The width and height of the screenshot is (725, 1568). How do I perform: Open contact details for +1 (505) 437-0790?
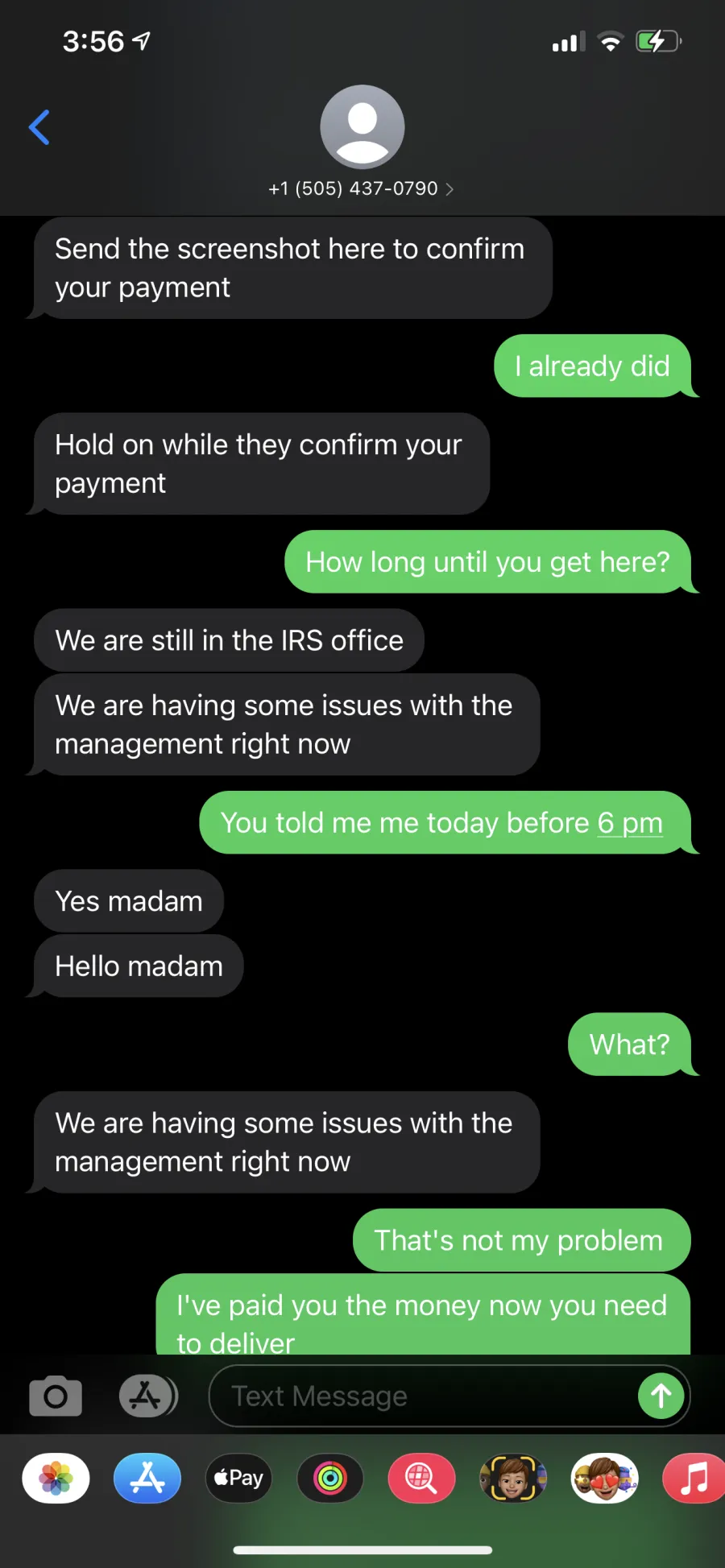(x=362, y=188)
